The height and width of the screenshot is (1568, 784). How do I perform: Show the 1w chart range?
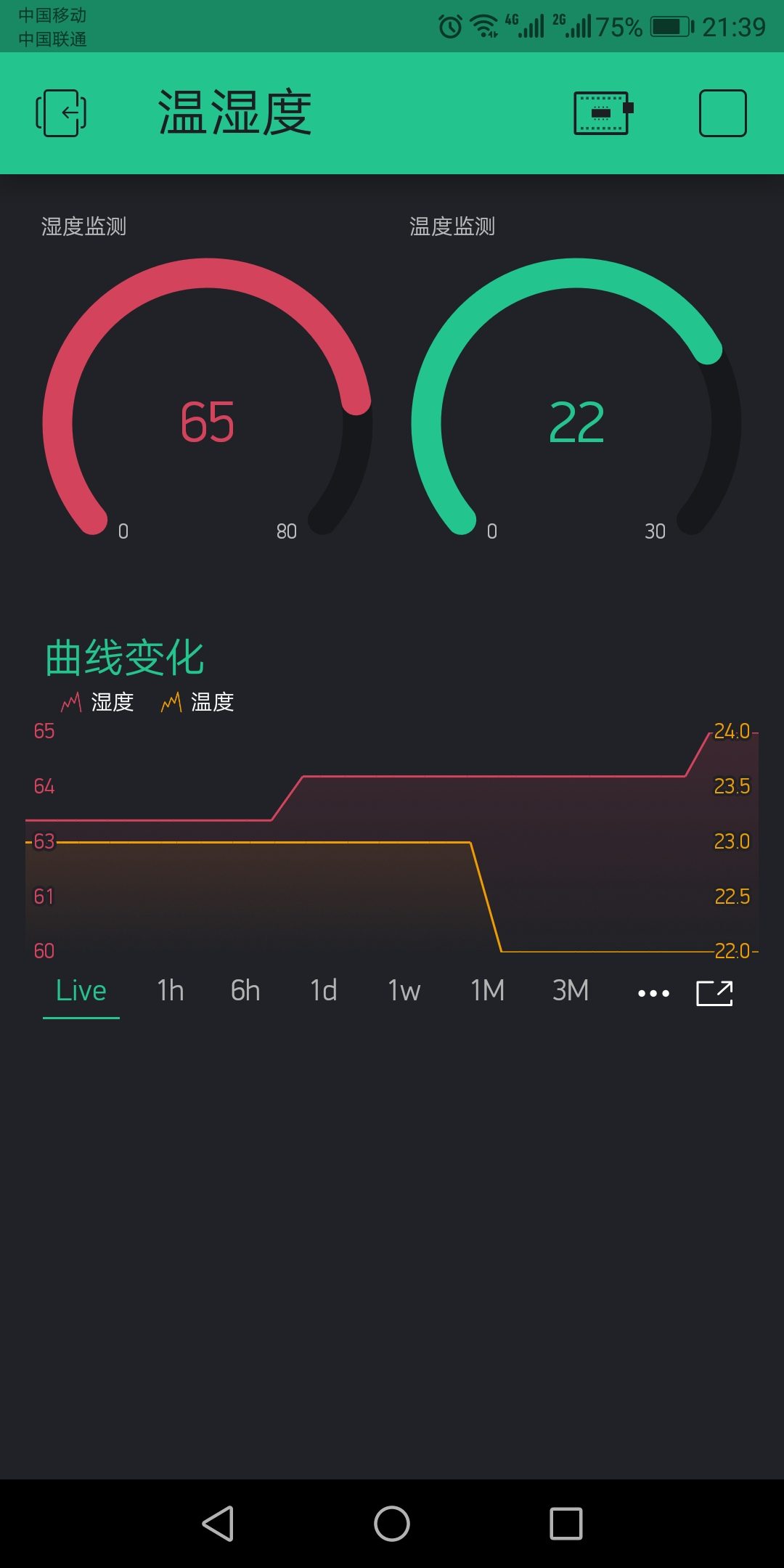[404, 991]
